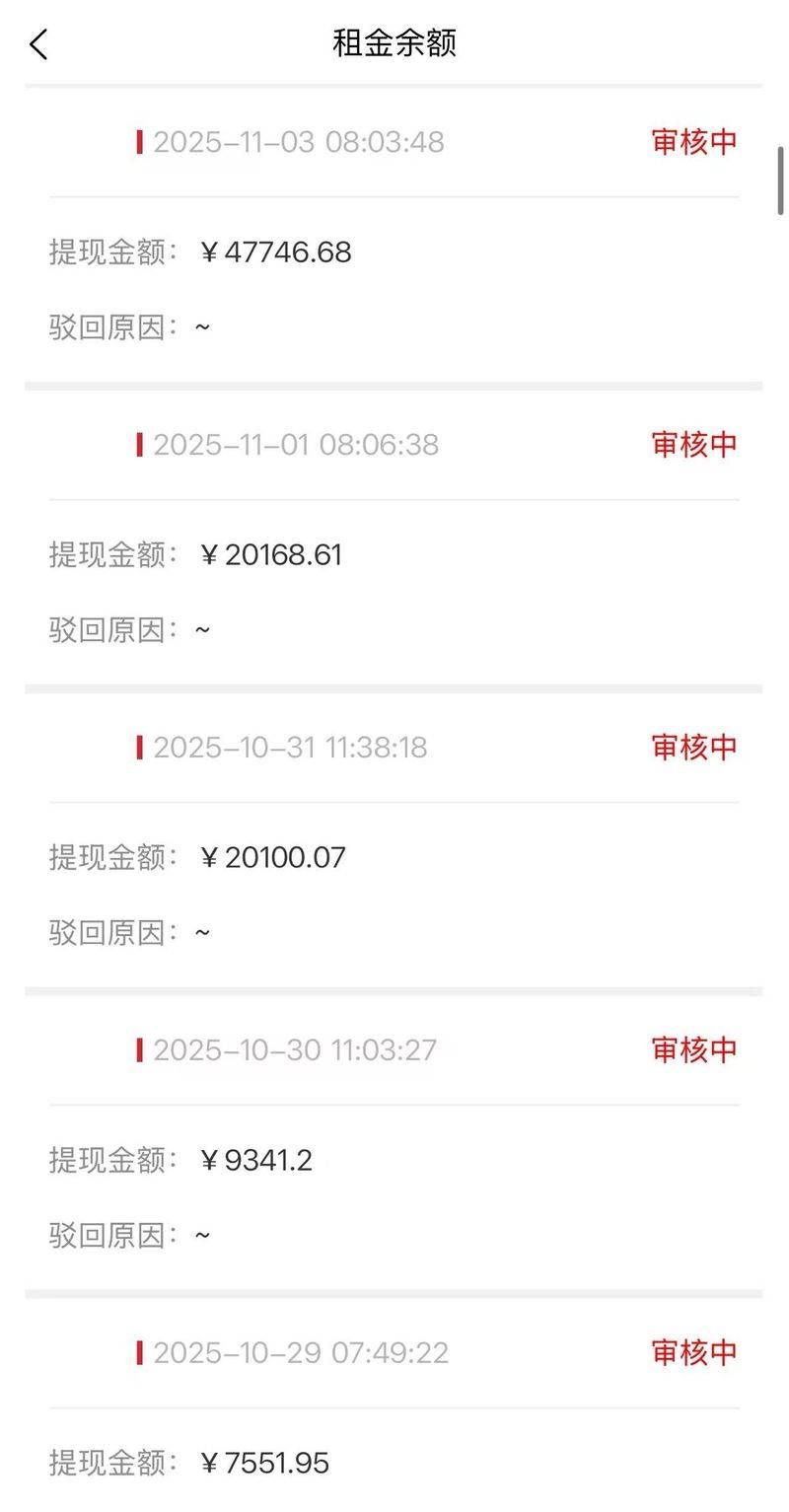
Task: Click the withdrawal amount ¥9341.2
Action: pyautogui.click(x=254, y=1160)
